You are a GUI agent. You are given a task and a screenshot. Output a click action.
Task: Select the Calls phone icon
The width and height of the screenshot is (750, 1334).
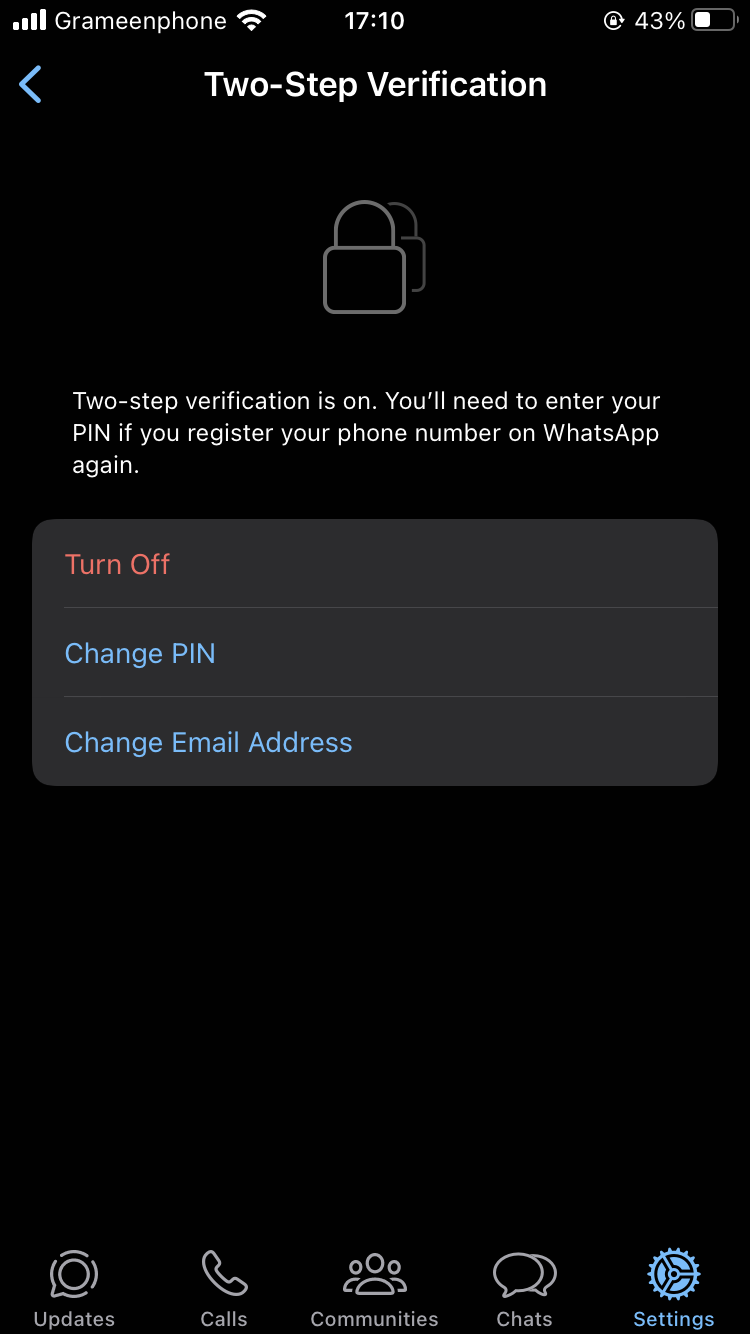[x=224, y=1274]
